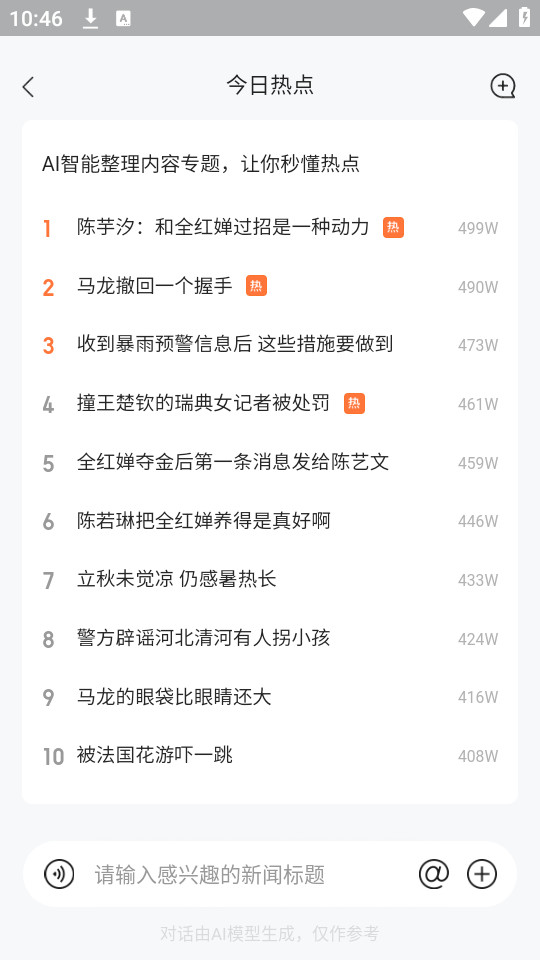Go back using the top-left arrow
Screen dimensions: 540x960
(28, 87)
